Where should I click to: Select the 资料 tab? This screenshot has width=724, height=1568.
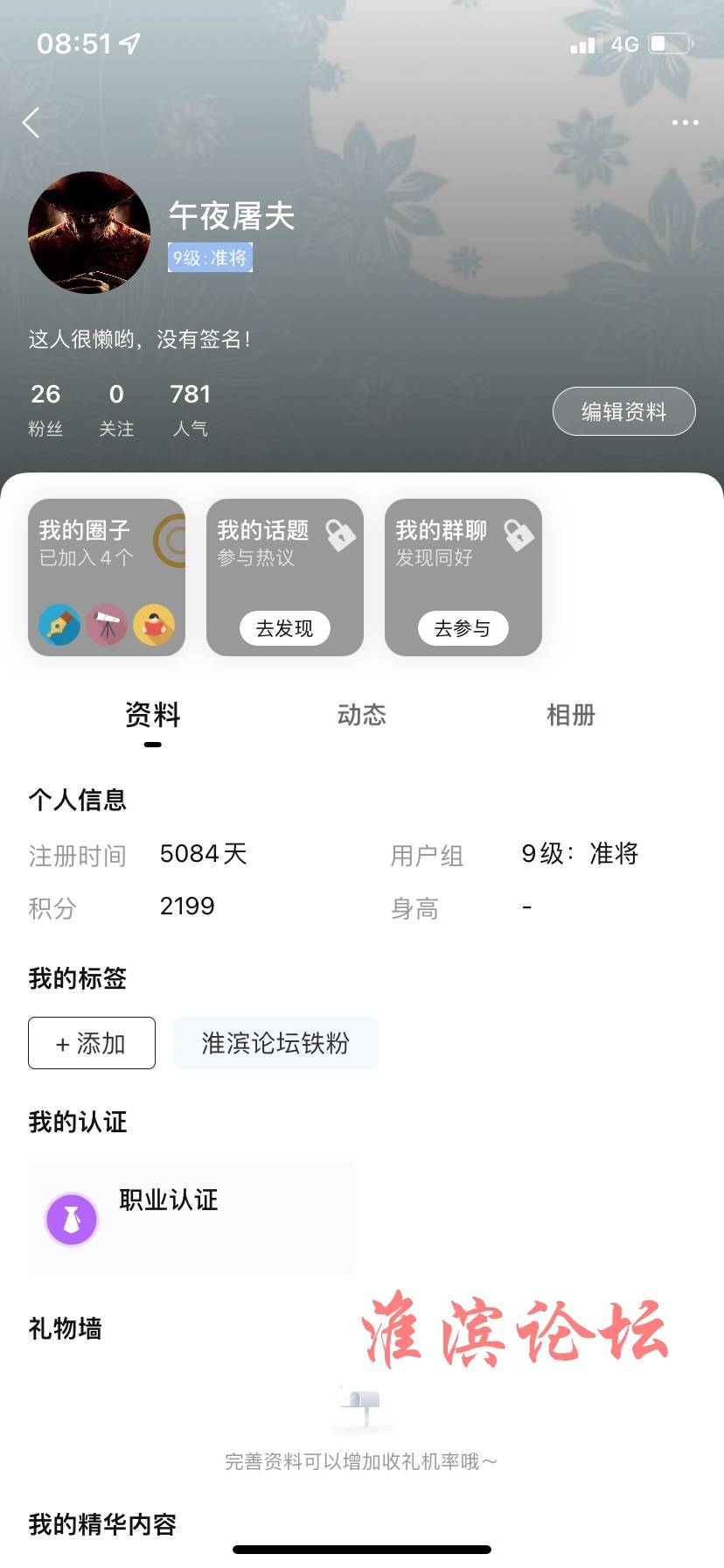[153, 716]
